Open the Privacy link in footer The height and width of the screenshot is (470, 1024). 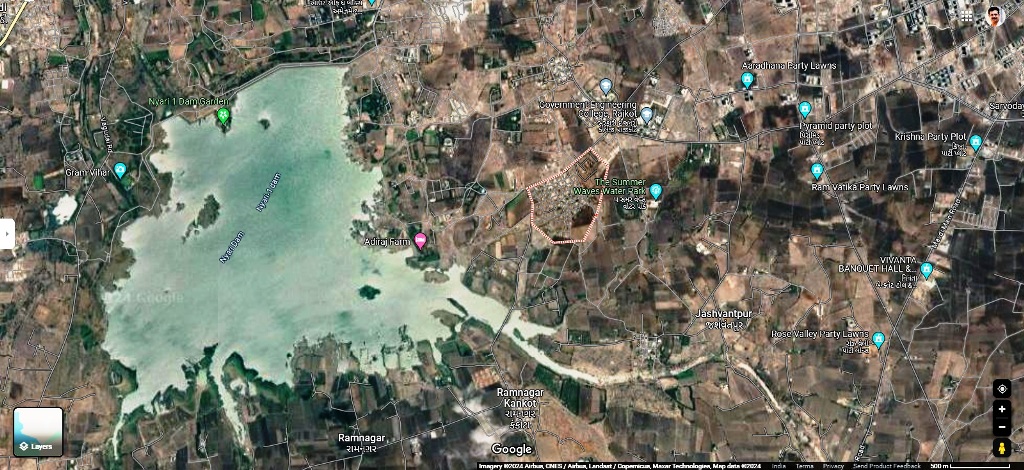coord(833,466)
